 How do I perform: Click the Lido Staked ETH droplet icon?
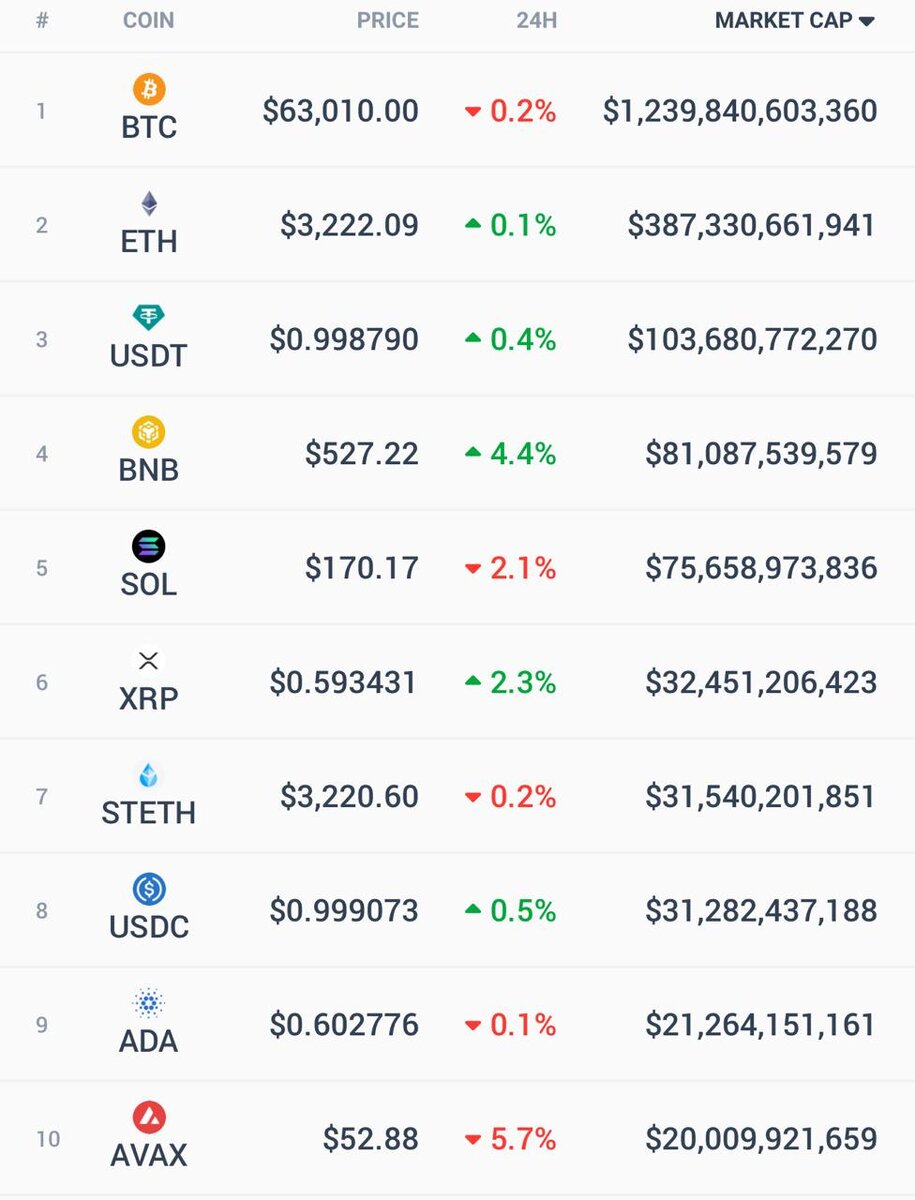click(148, 773)
